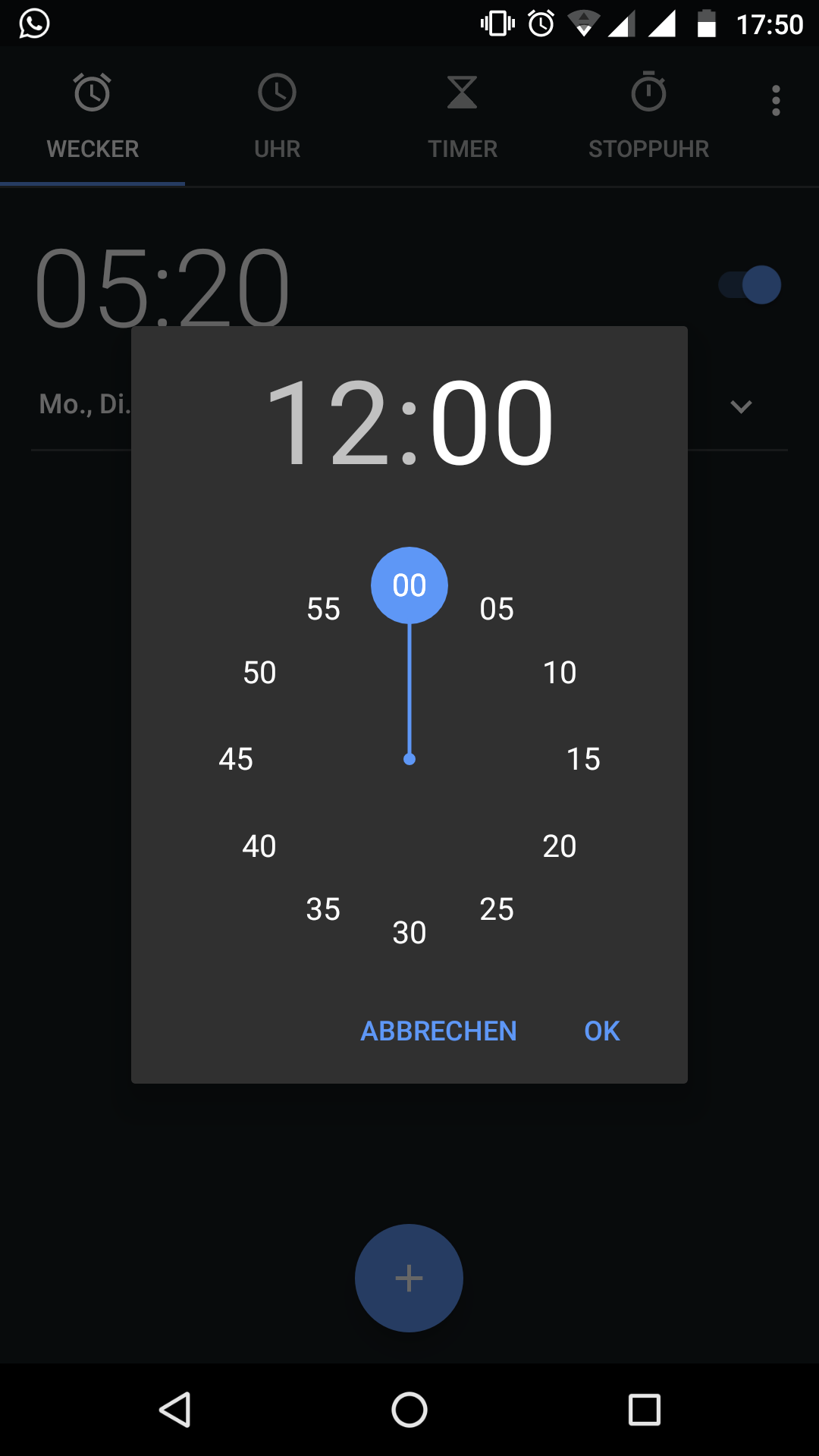Image resolution: width=819 pixels, height=1456 pixels.
Task: Select 10 on the clock face
Action: (560, 672)
